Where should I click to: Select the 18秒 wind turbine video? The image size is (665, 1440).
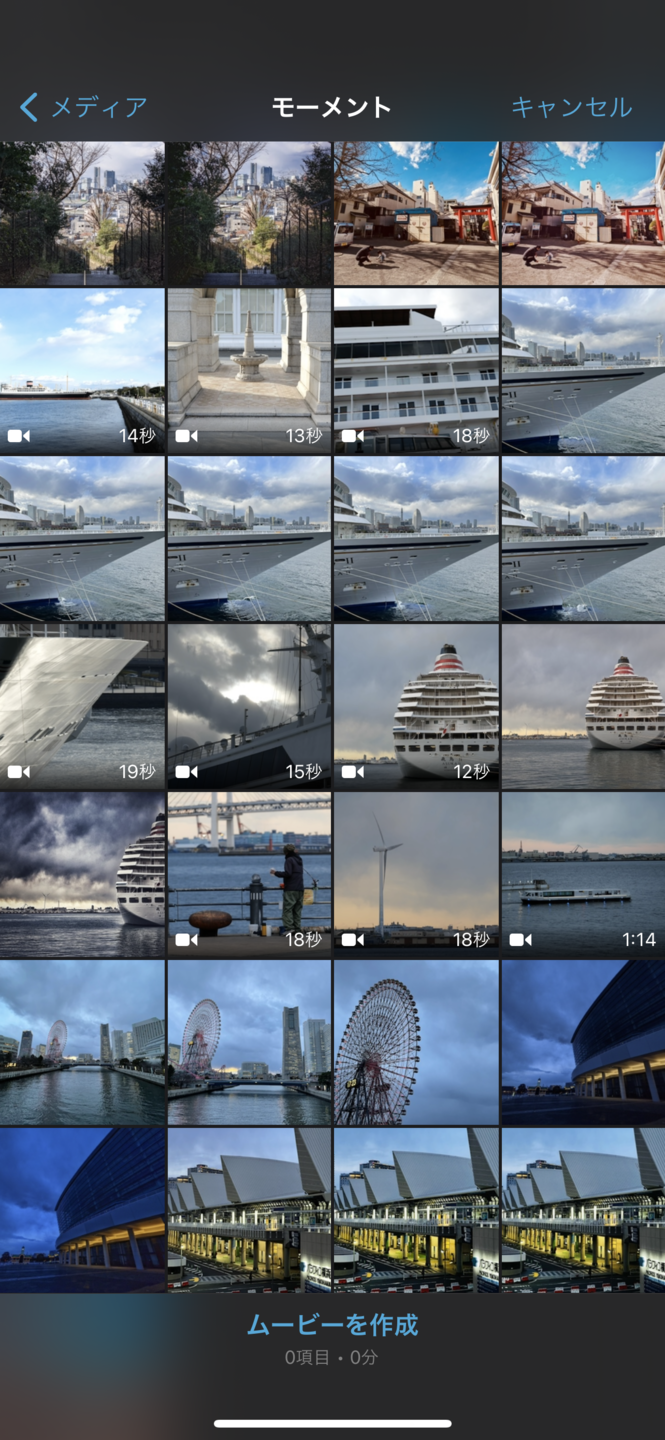tap(416, 875)
